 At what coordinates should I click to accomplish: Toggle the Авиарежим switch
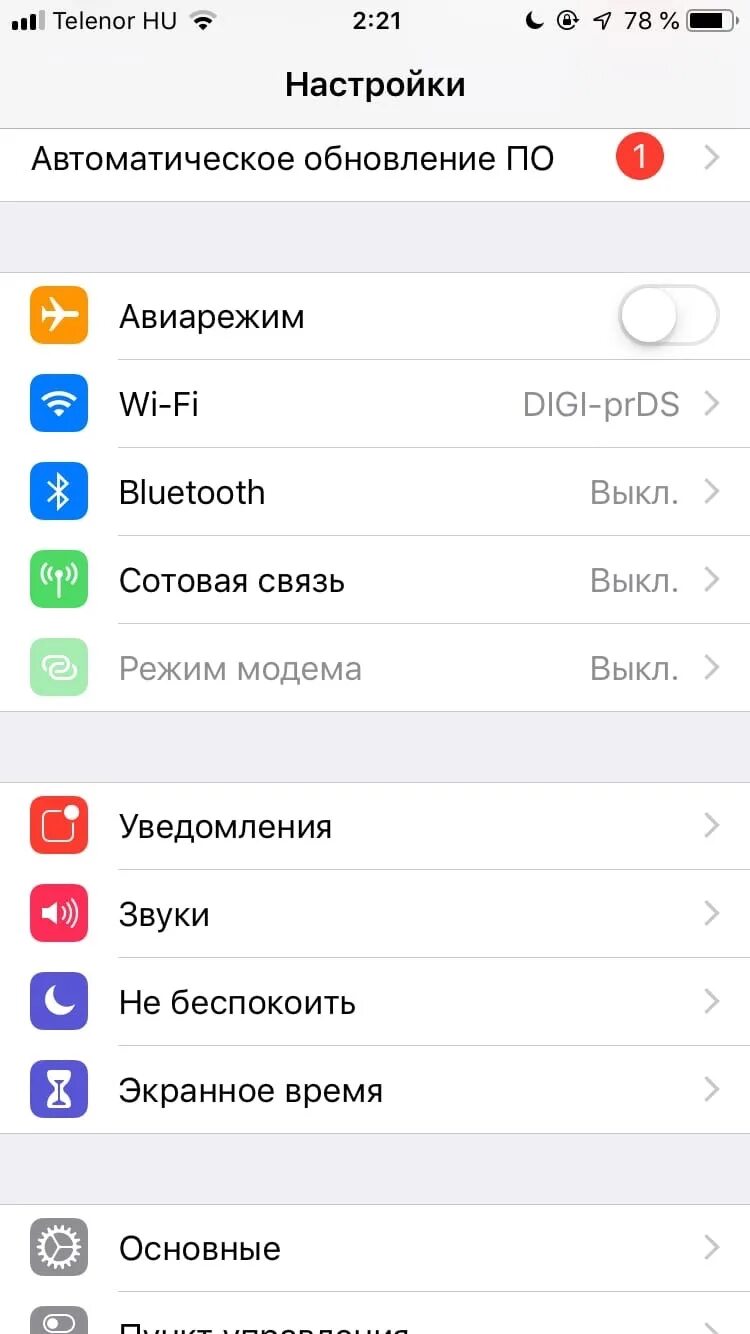click(x=668, y=317)
